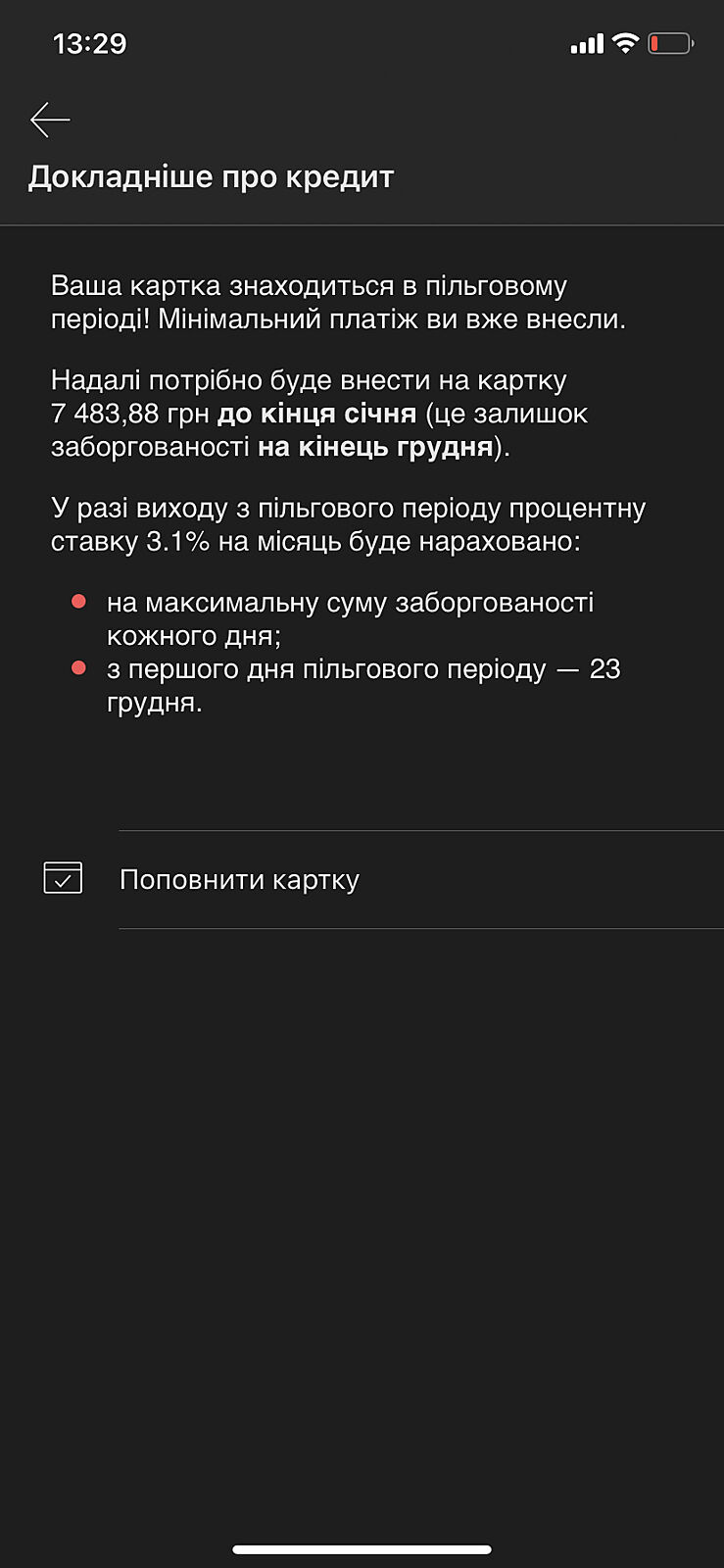Image resolution: width=724 pixels, height=1568 pixels.
Task: Go back using the arrow icon
Action: (50, 120)
